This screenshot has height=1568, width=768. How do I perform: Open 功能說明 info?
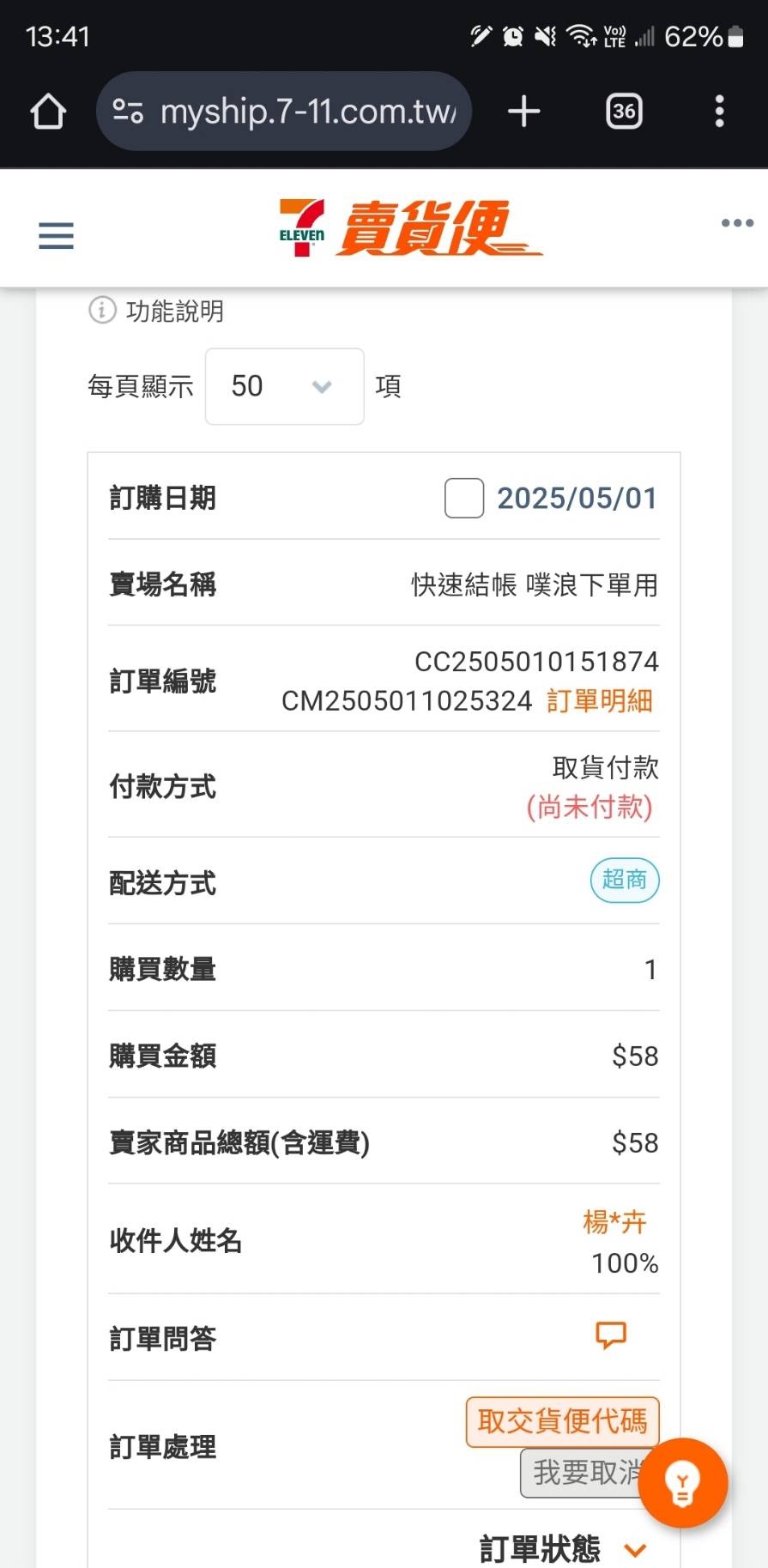coord(156,311)
